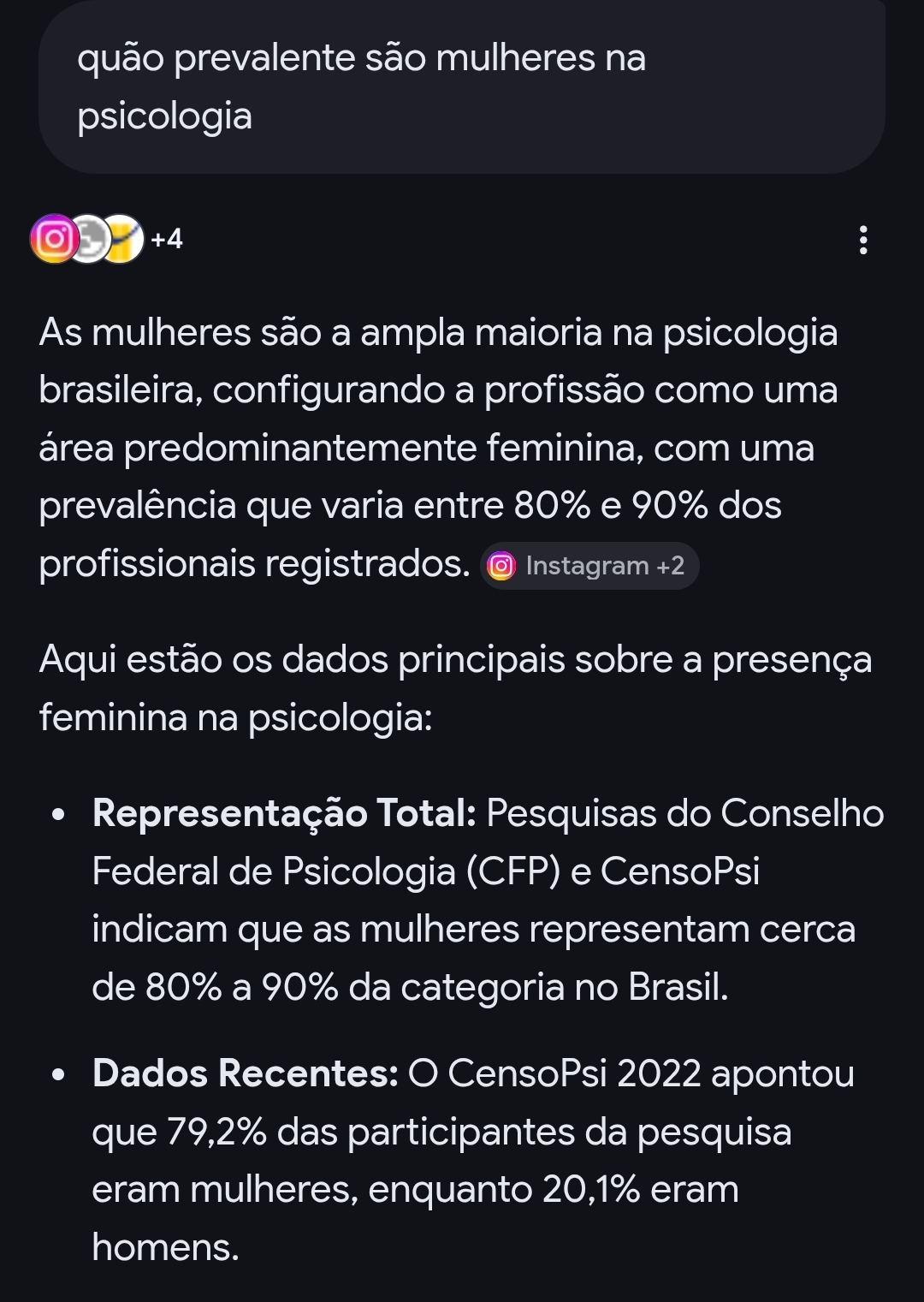This screenshot has height=1302, width=924.
Task: Open the Instagram +2 source chip
Action: pyautogui.click(x=589, y=566)
